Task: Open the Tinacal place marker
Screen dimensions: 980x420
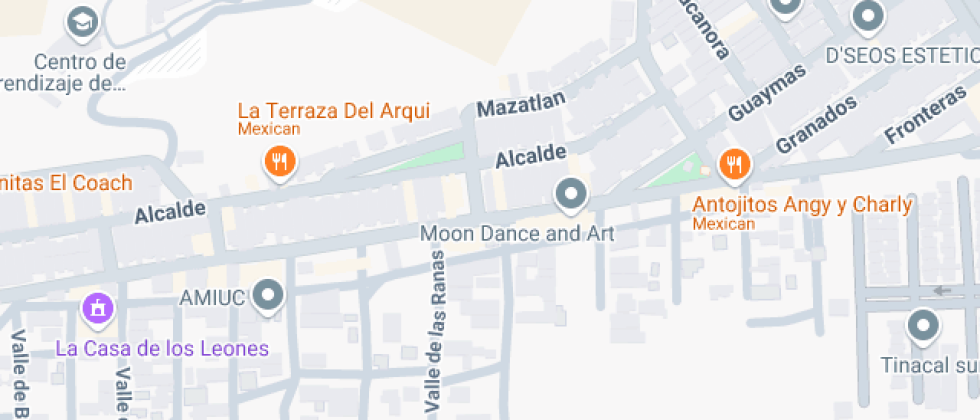Action: [x=922, y=325]
